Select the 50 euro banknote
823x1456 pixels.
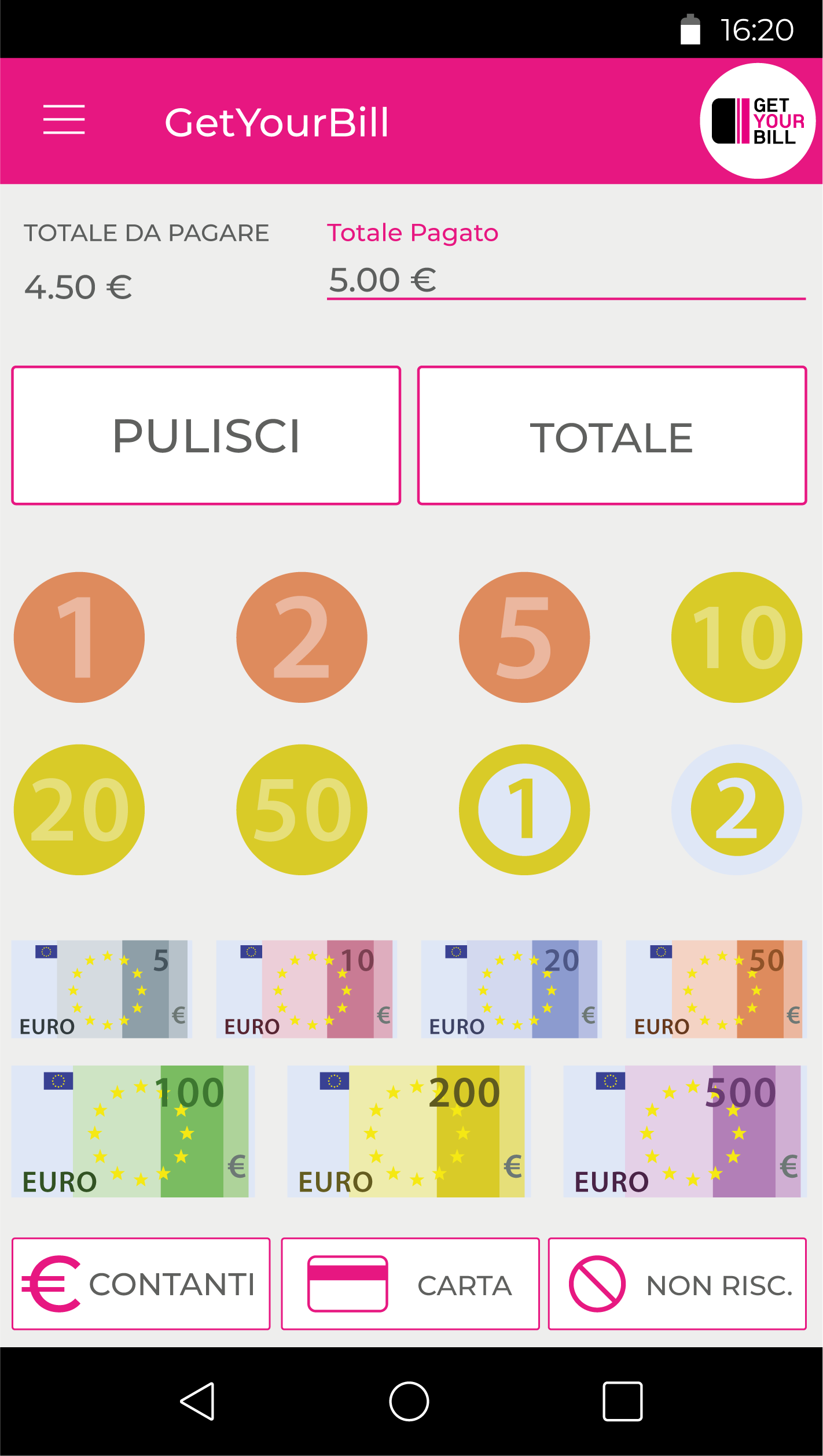point(715,989)
